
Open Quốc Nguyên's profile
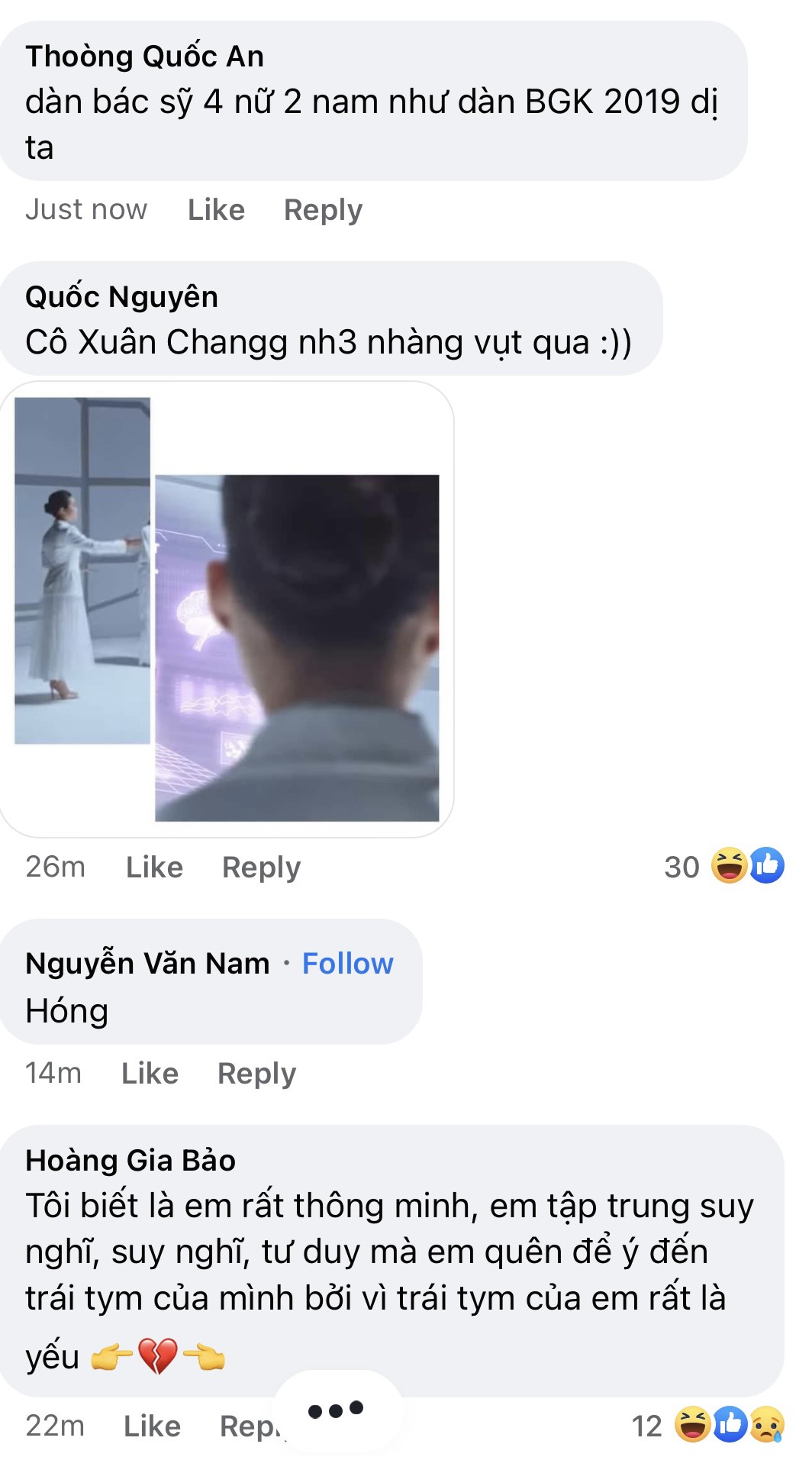122,297
